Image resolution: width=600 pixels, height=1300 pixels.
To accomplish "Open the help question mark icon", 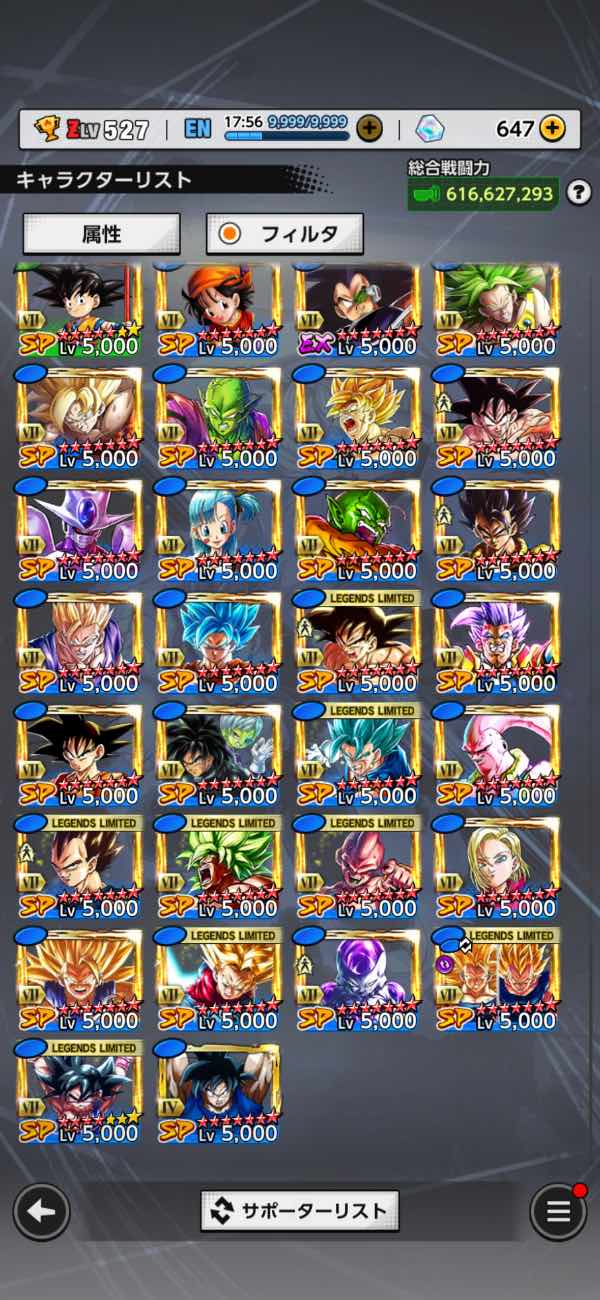I will (579, 193).
